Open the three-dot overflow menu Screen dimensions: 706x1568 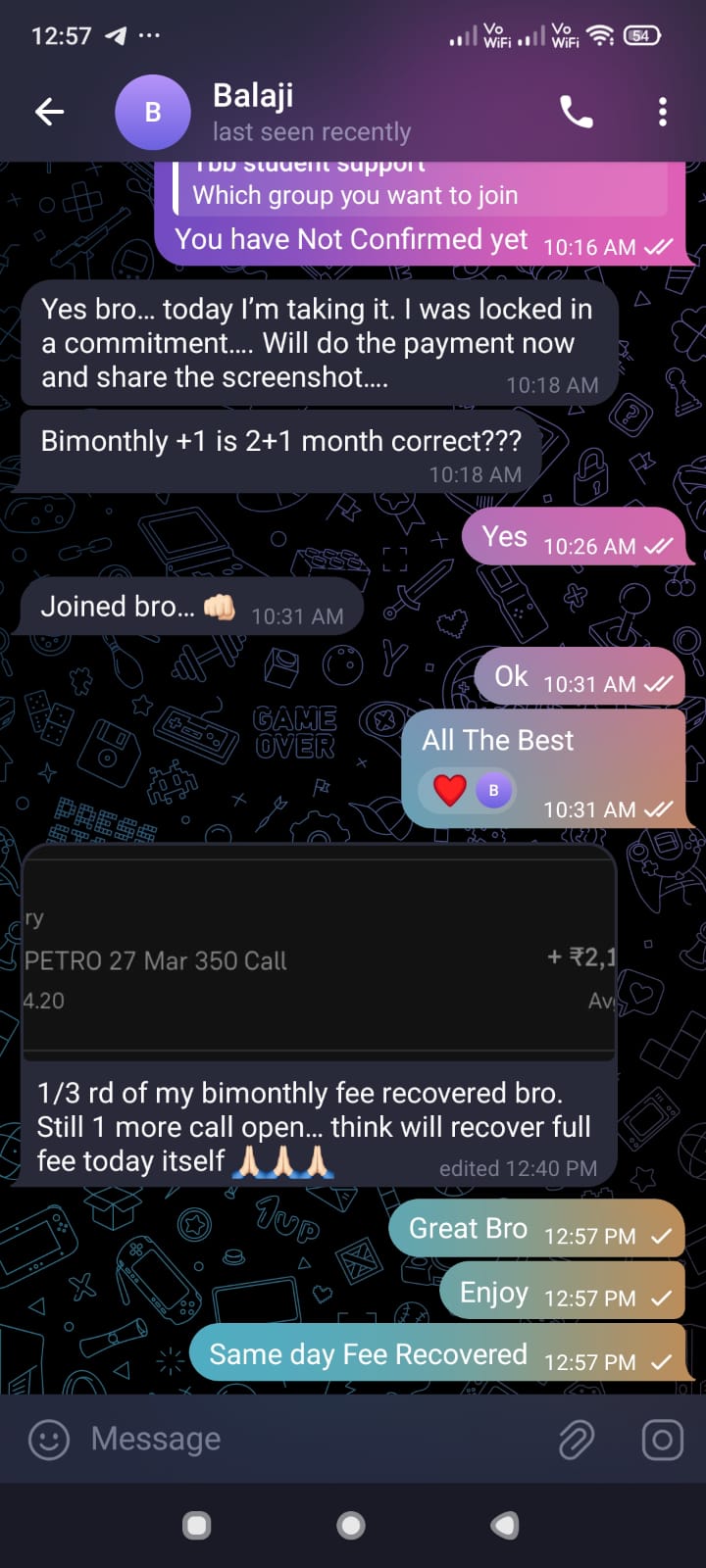click(663, 113)
